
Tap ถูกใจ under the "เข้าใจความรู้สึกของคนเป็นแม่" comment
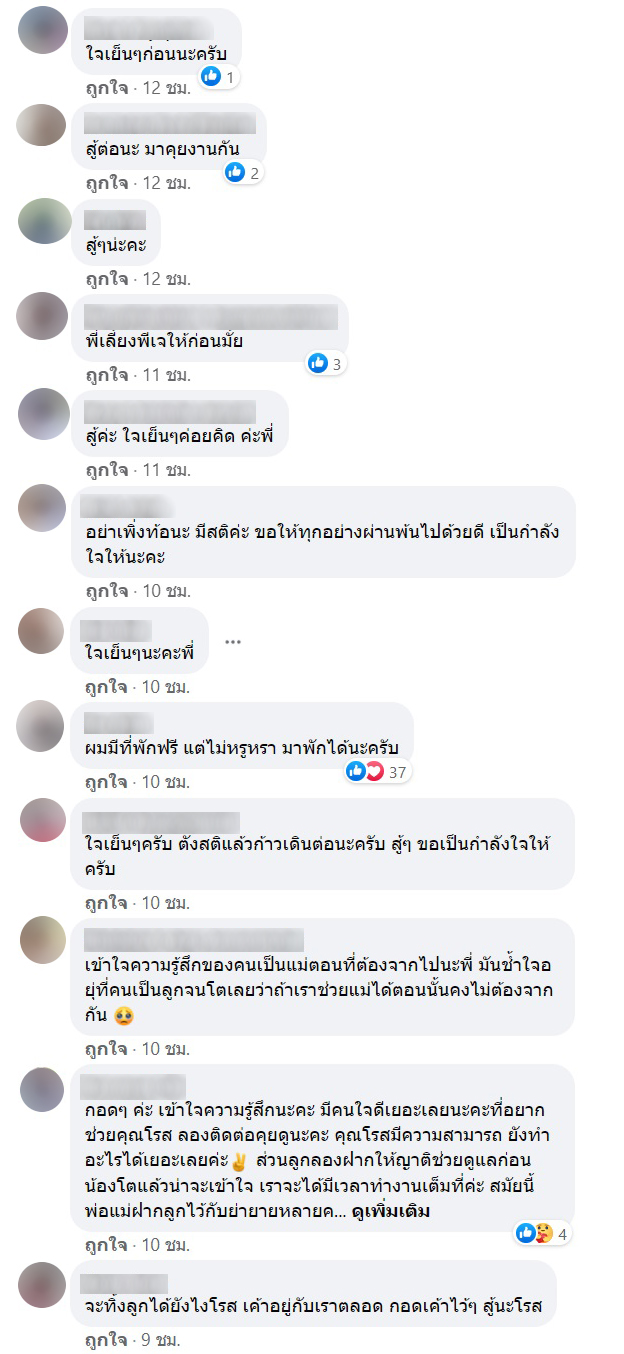tap(106, 1049)
